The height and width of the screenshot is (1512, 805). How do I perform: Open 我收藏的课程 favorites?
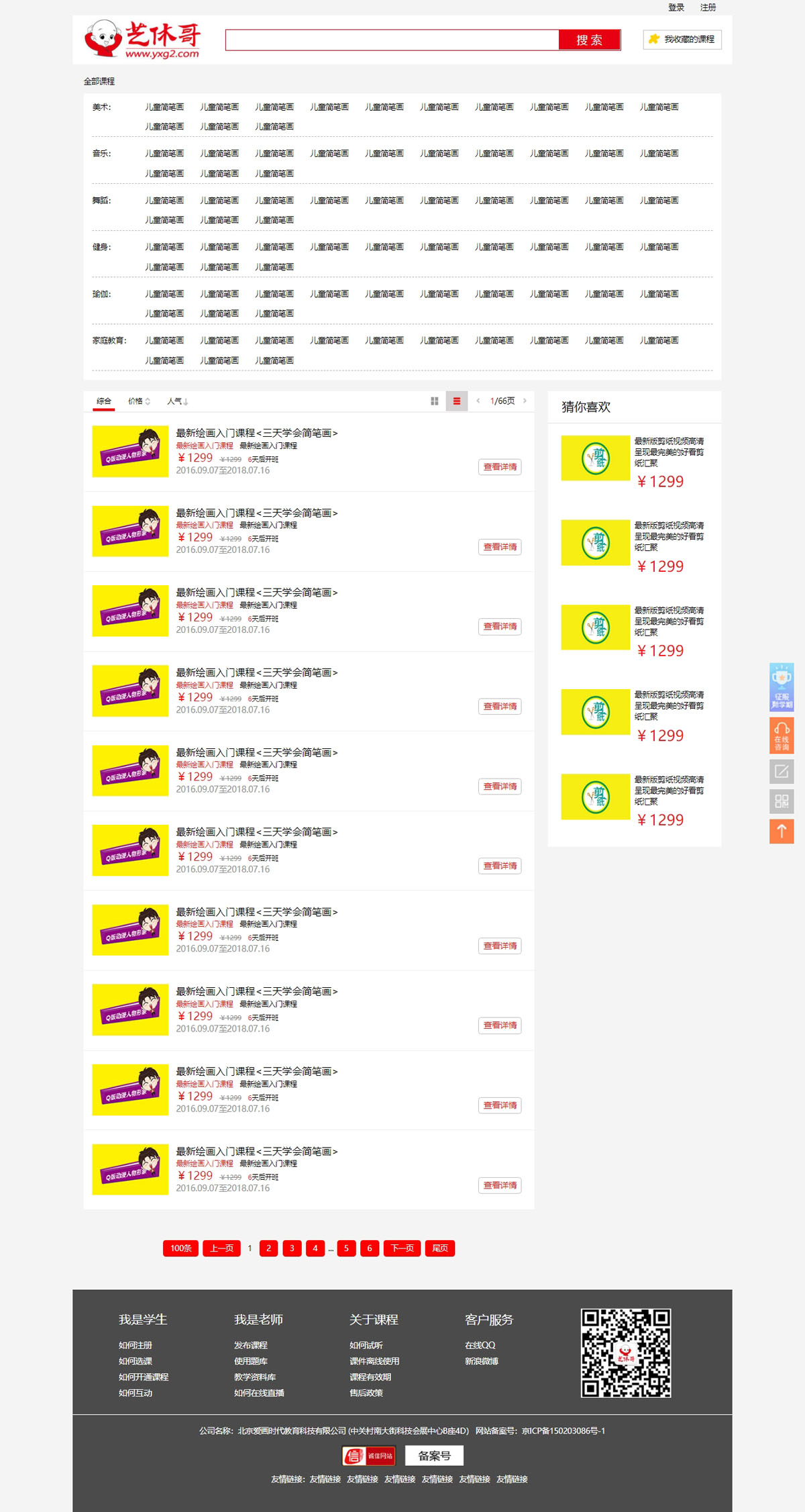(x=682, y=40)
